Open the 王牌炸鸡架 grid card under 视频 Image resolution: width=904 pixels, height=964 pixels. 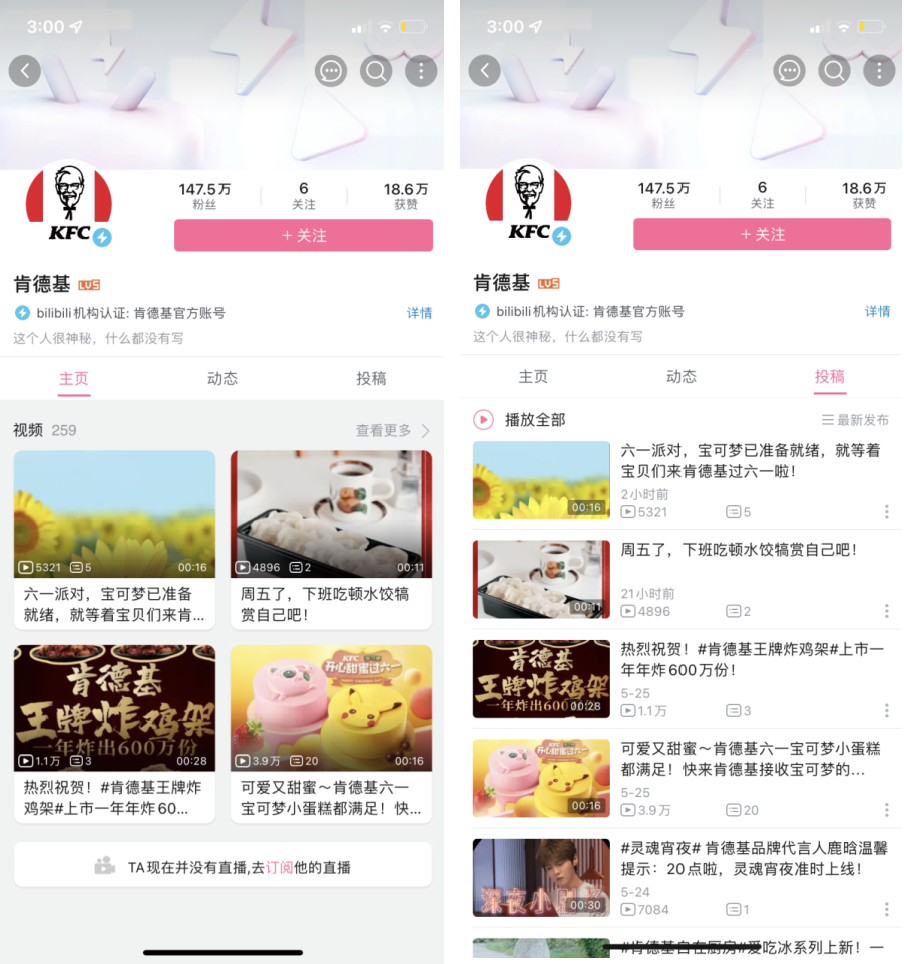(x=114, y=732)
